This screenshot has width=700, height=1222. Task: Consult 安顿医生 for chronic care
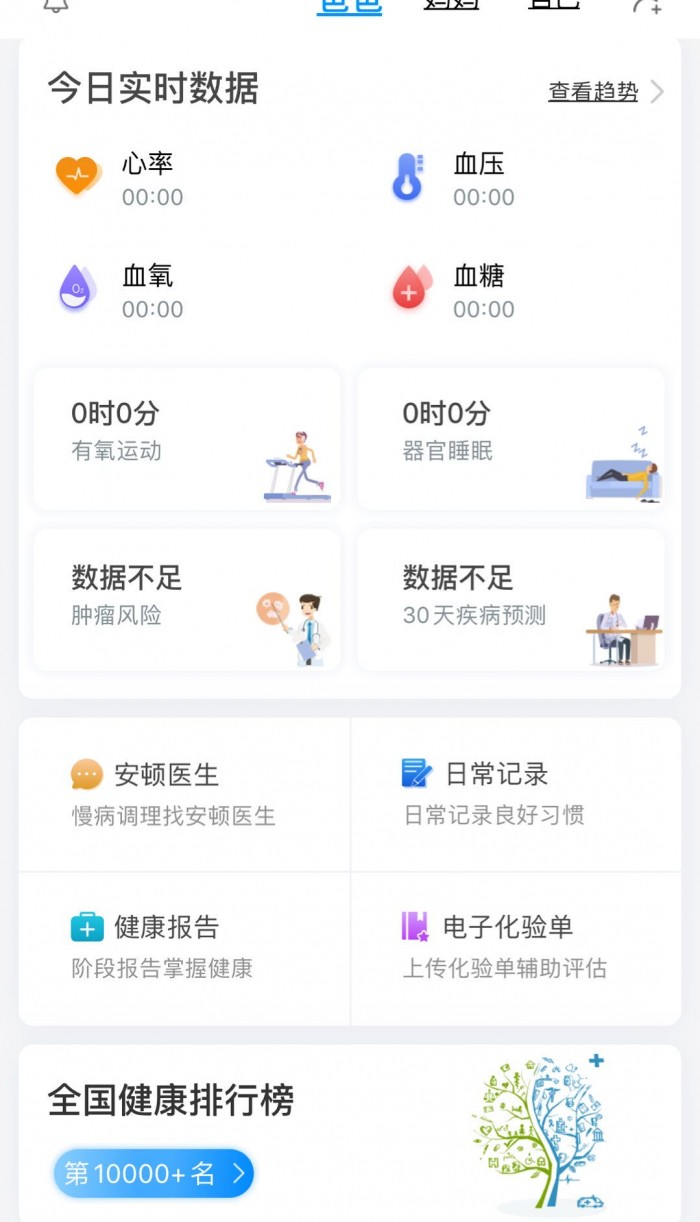pyautogui.click(x=185, y=794)
